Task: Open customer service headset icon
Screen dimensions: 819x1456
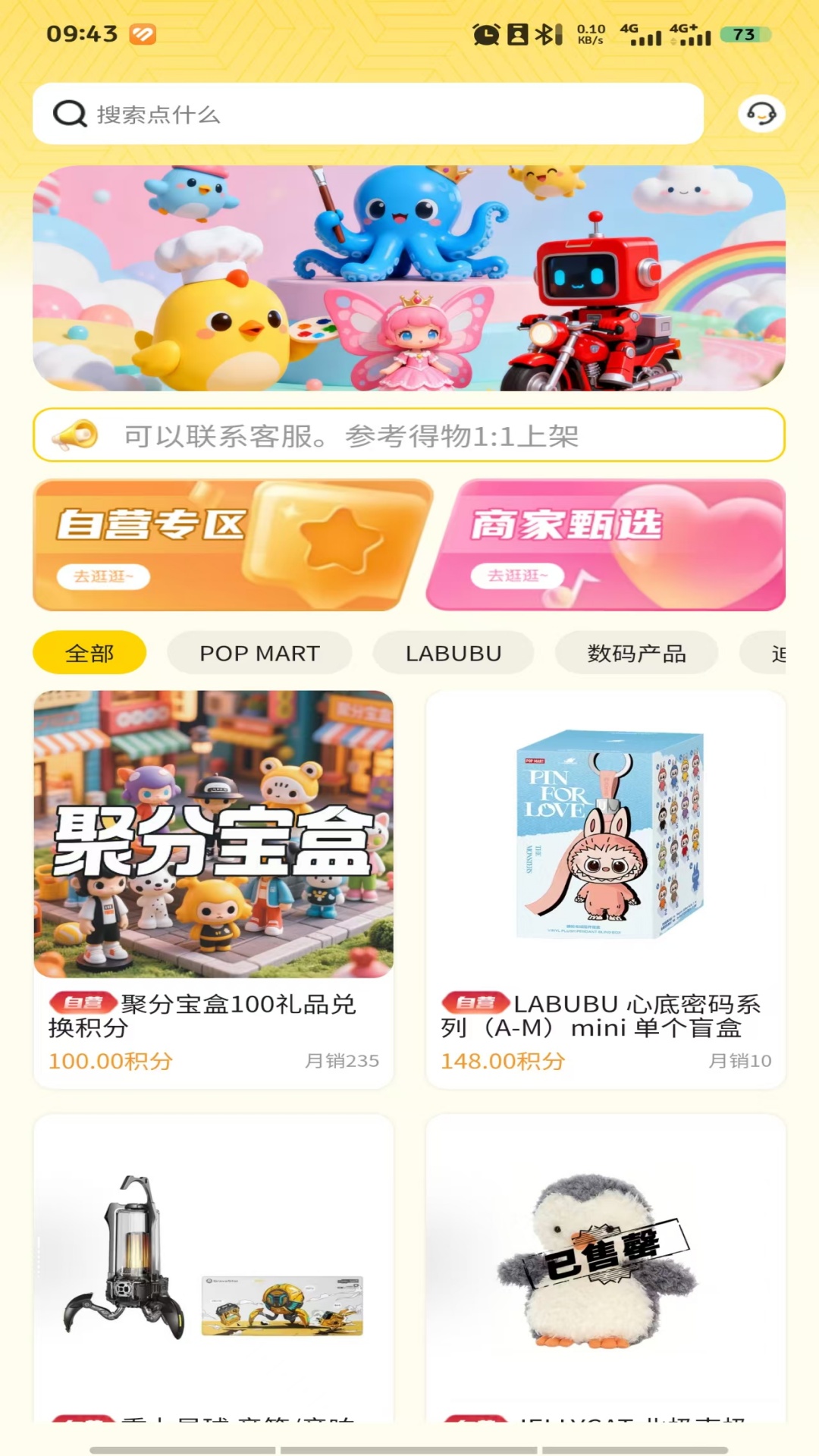Action: [x=761, y=114]
